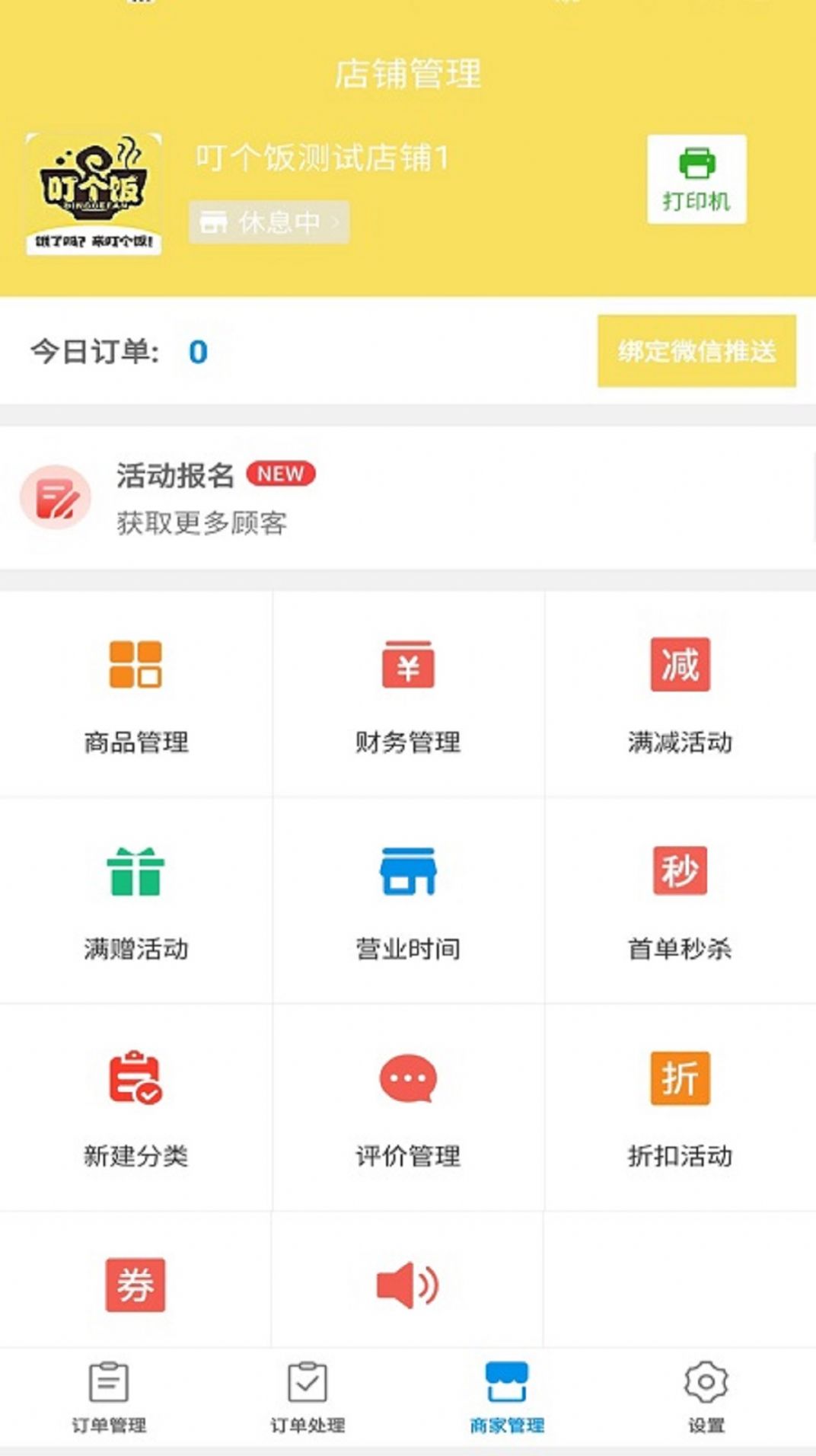Screen dimensions: 816x1456
Task: Tap 新建分类 to create a category
Action: point(135,1108)
